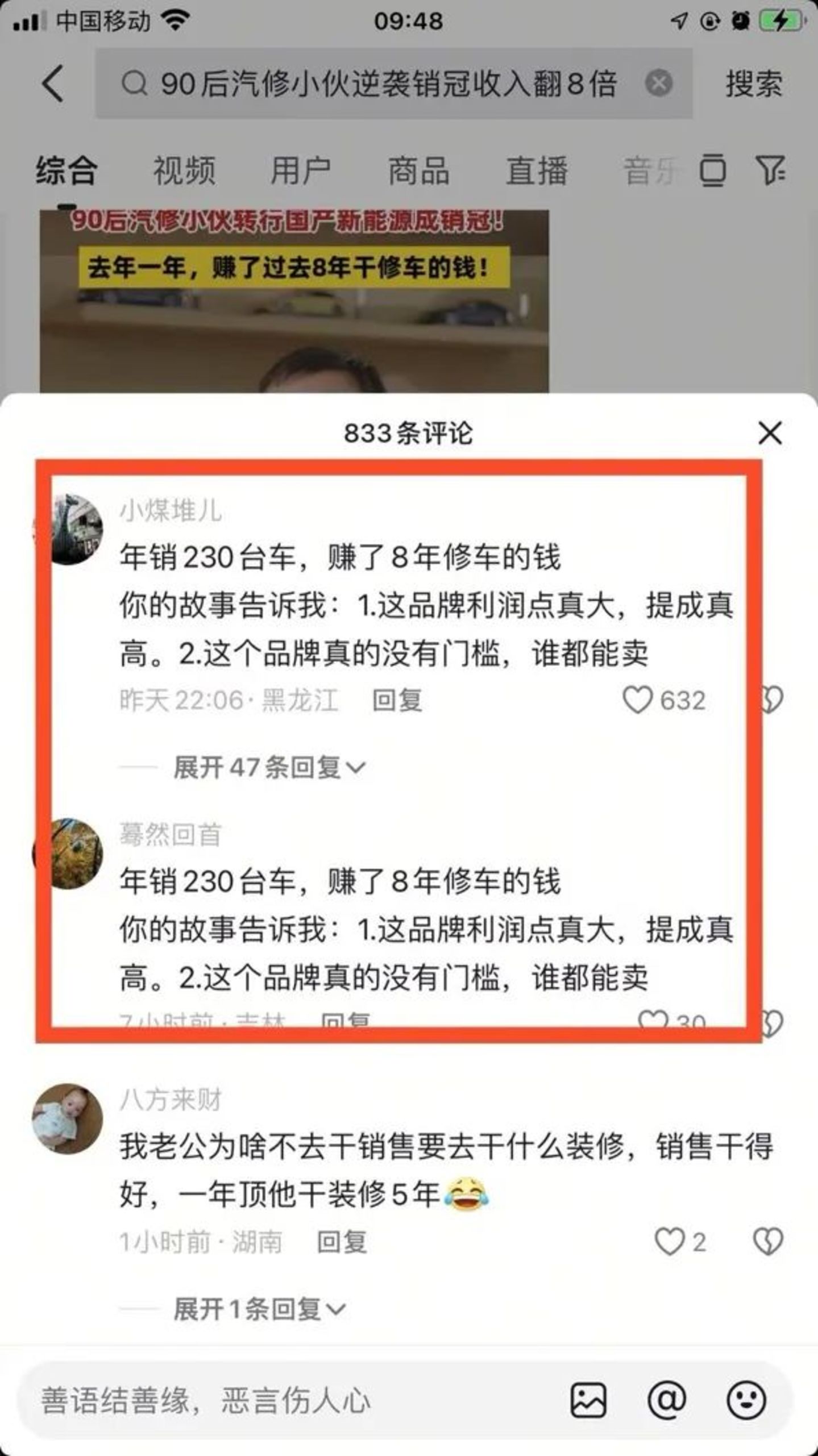Attach an image to the comment

[x=588, y=1400]
